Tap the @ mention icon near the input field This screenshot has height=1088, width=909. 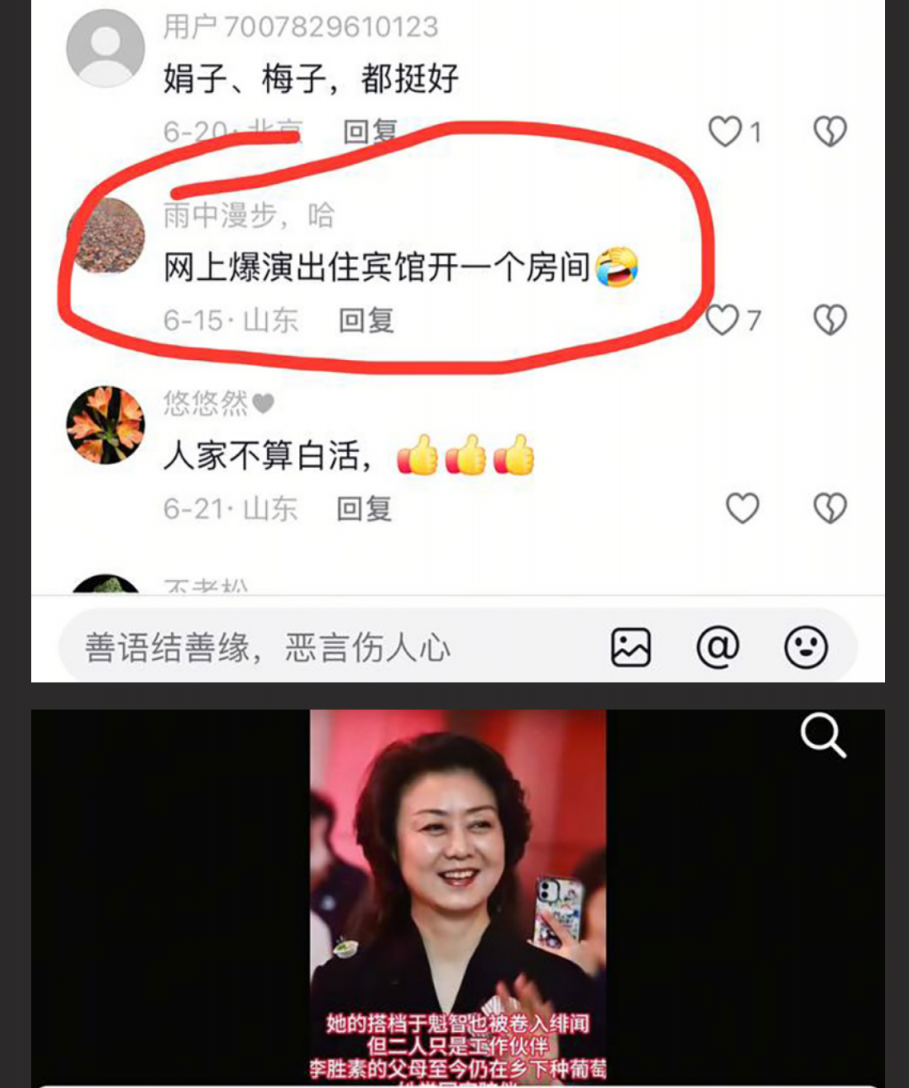pyautogui.click(x=718, y=648)
